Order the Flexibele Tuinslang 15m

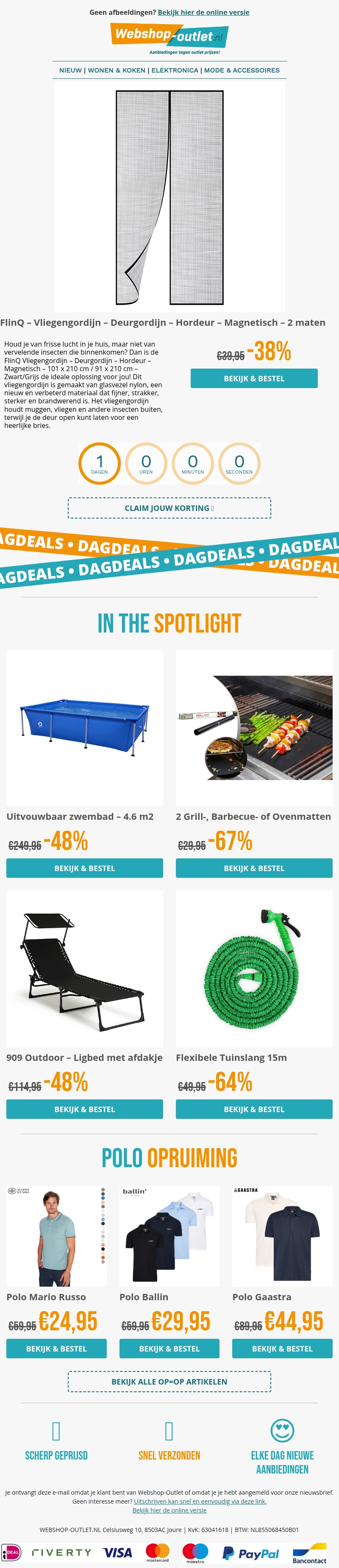[x=254, y=1109]
